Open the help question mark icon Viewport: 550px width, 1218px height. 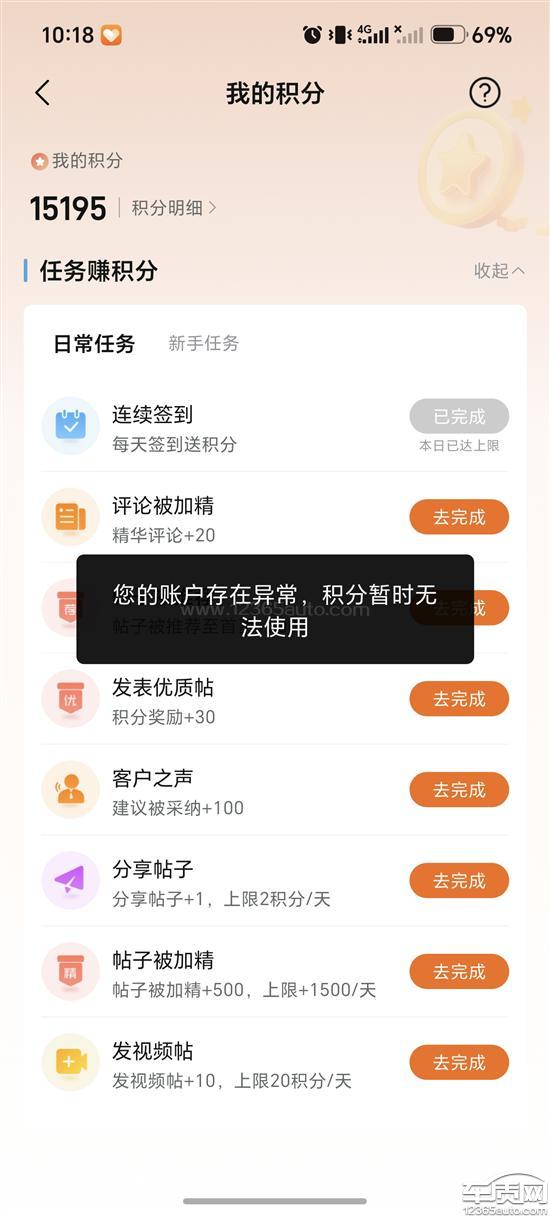coord(485,93)
